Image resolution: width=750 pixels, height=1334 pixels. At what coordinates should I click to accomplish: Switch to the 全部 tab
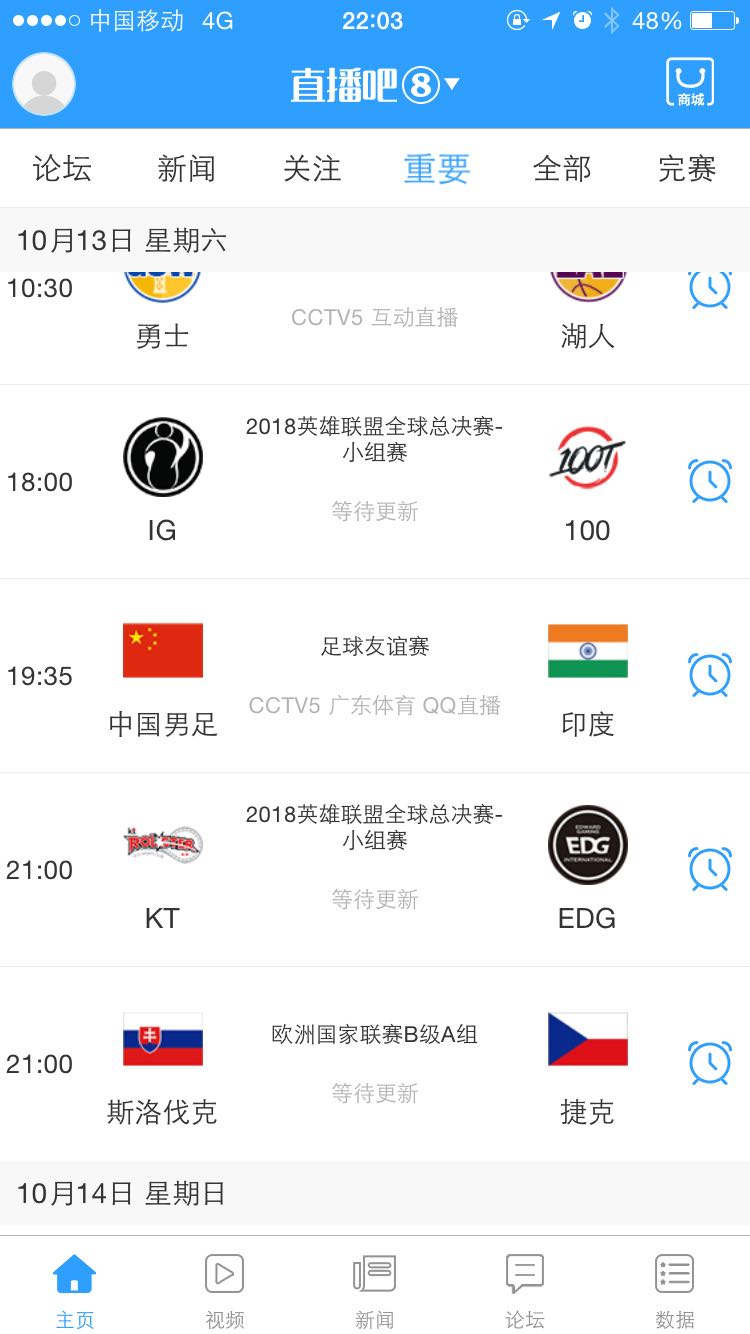(x=562, y=169)
